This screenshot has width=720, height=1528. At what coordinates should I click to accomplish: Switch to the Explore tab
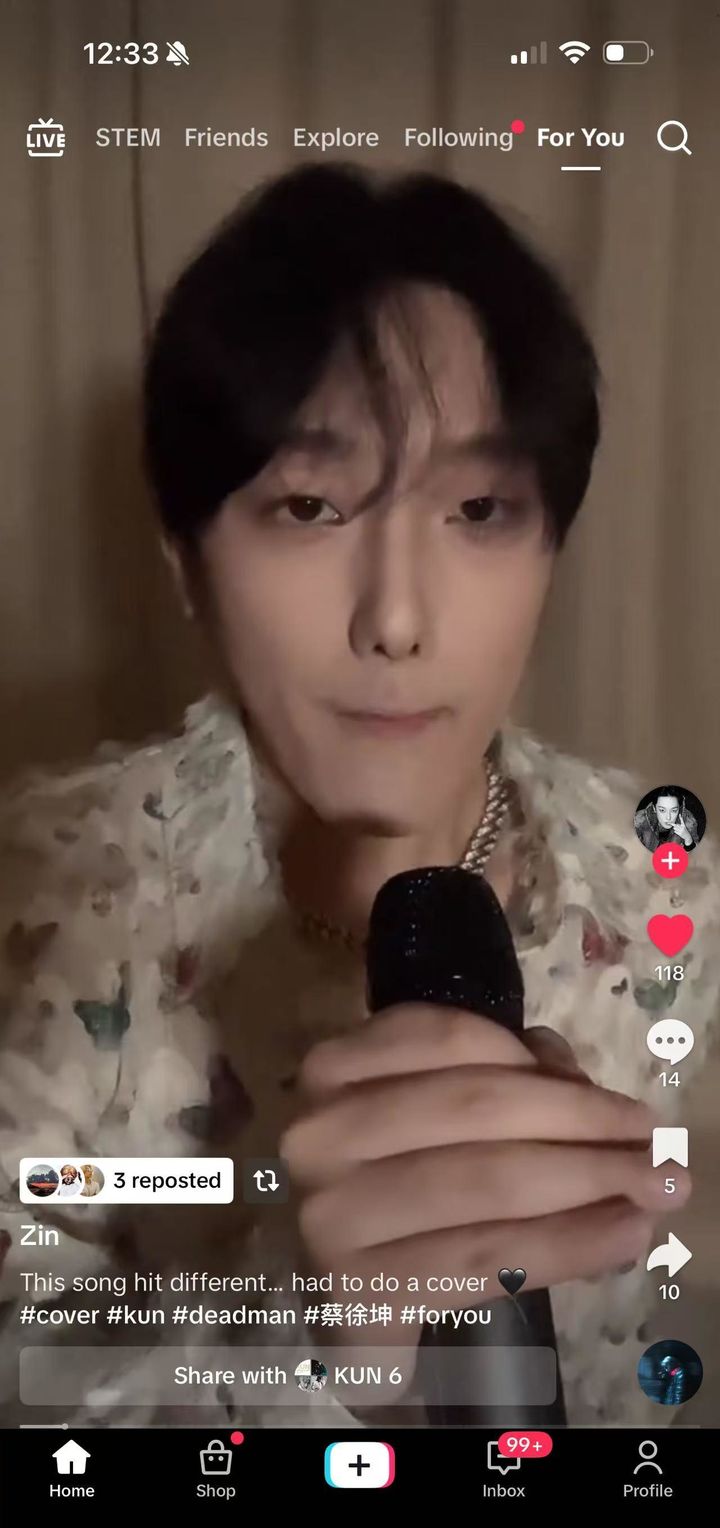336,138
